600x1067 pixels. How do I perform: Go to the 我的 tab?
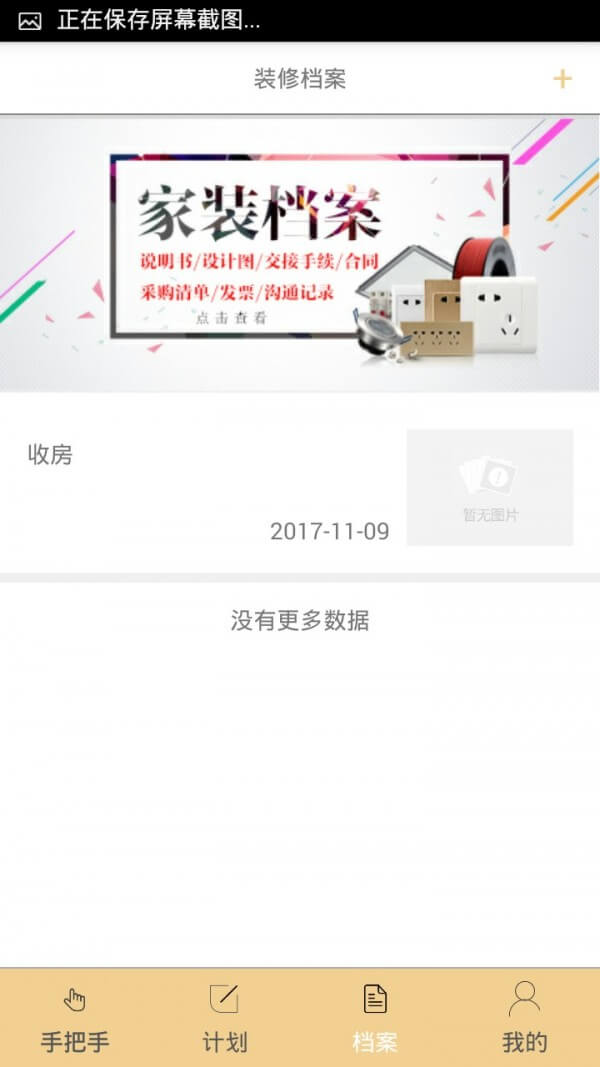[x=524, y=1017]
